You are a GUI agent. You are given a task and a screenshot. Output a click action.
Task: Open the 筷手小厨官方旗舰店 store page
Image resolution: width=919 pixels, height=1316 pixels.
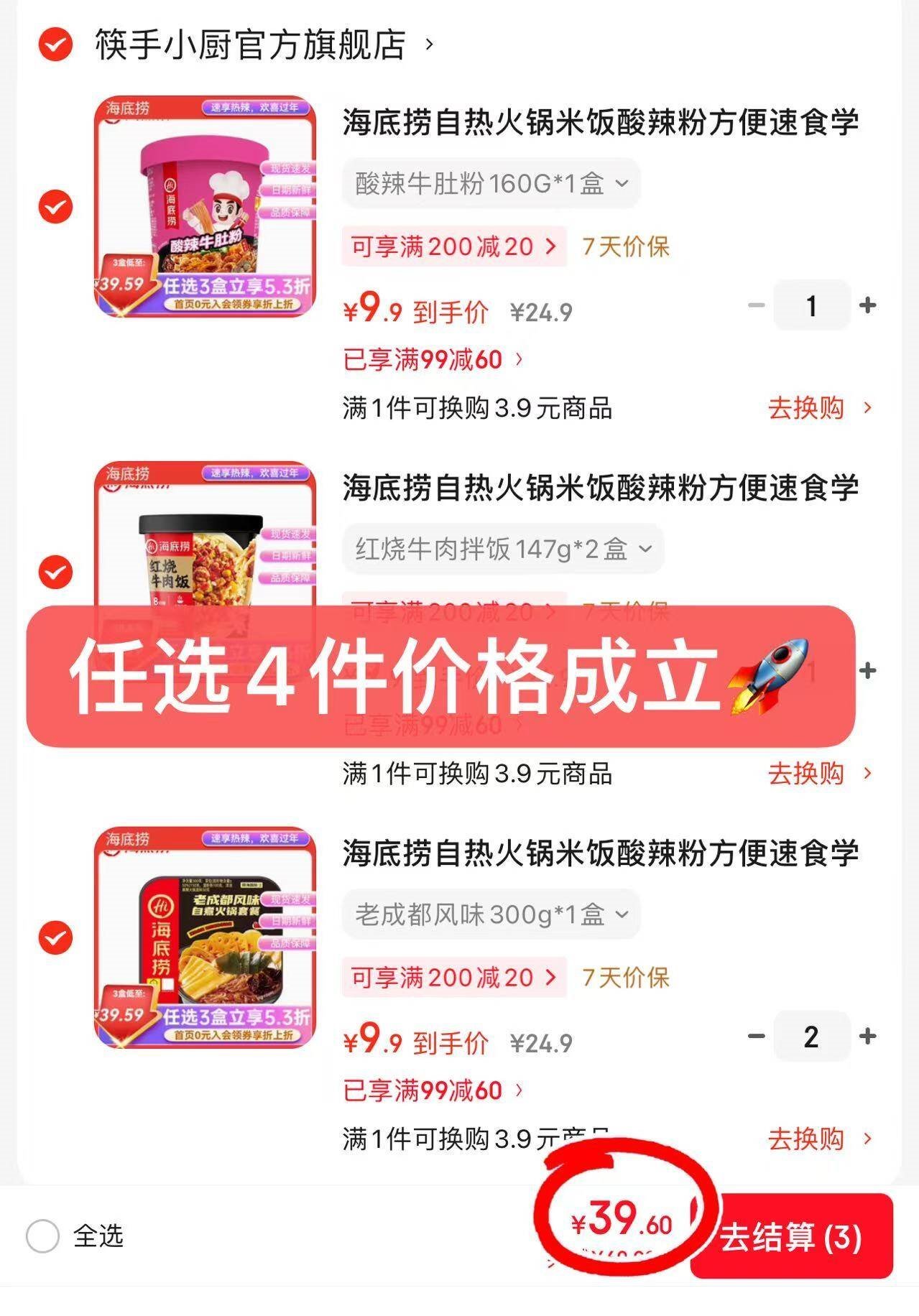251,45
